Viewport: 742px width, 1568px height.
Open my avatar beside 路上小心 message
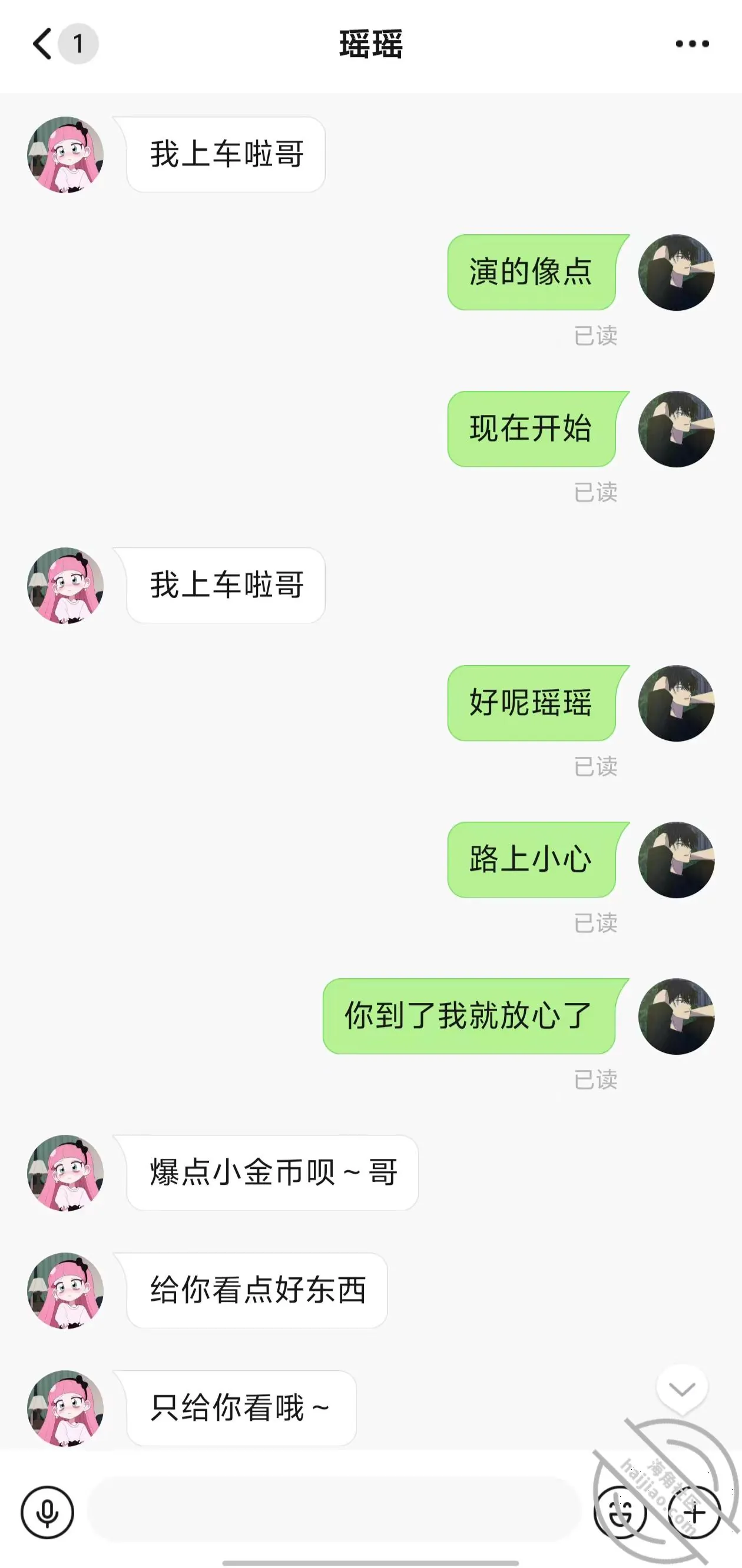point(676,859)
